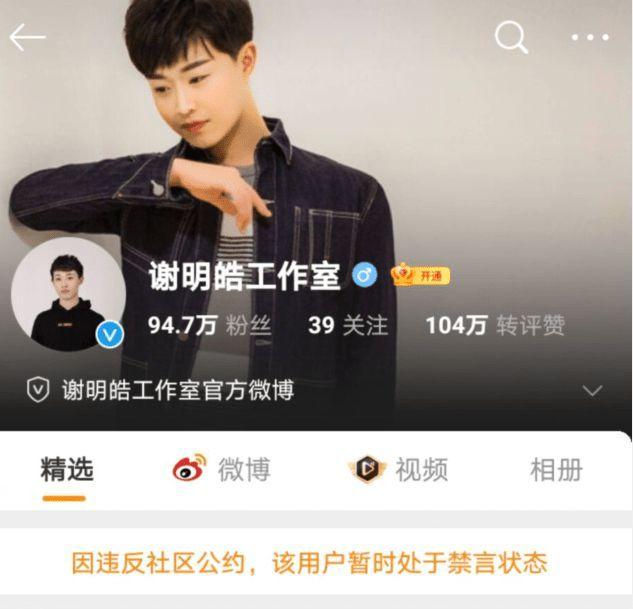Expand the 官方微博 verification details
The height and width of the screenshot is (609, 633).
click(592, 390)
